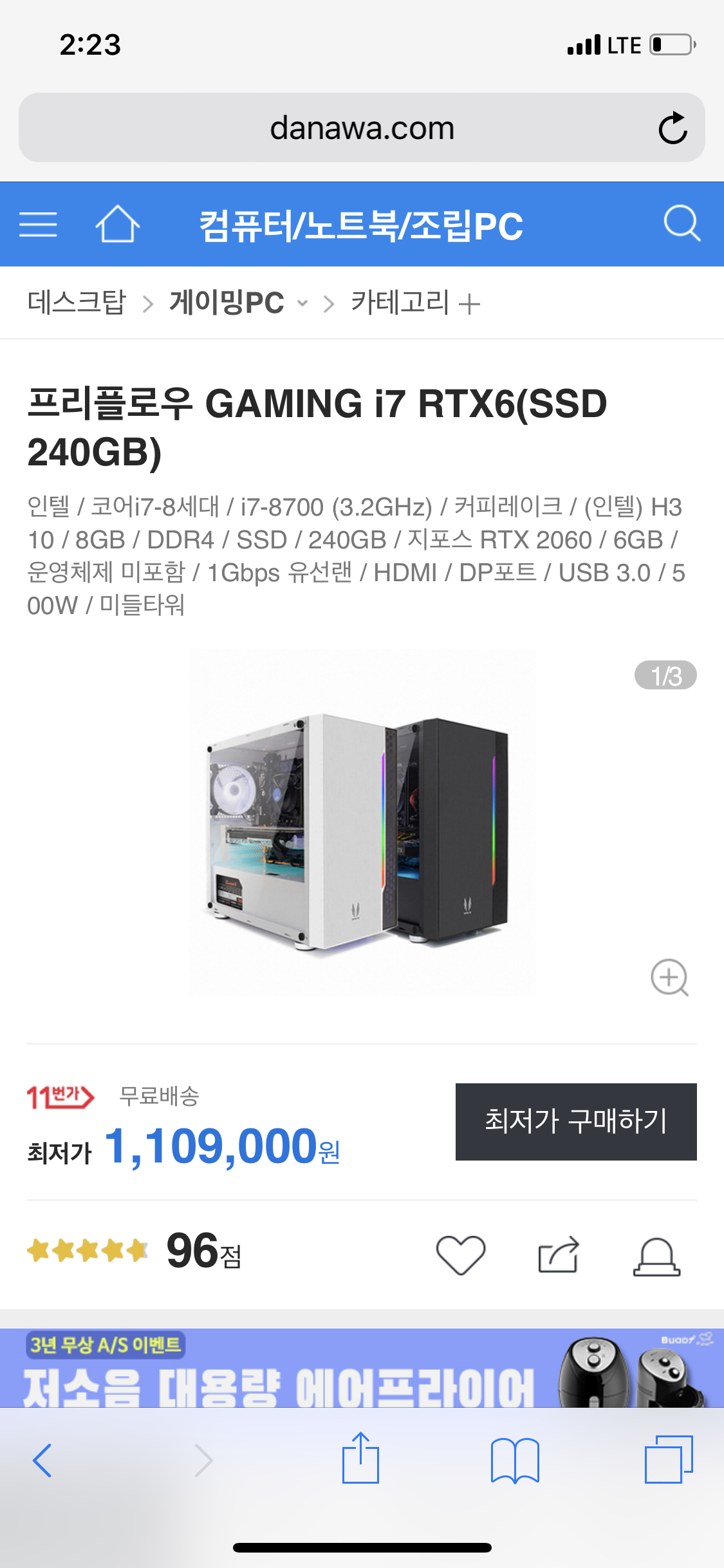Tap 최저가 구매하기 button
724x1568 pixels.
(575, 1121)
